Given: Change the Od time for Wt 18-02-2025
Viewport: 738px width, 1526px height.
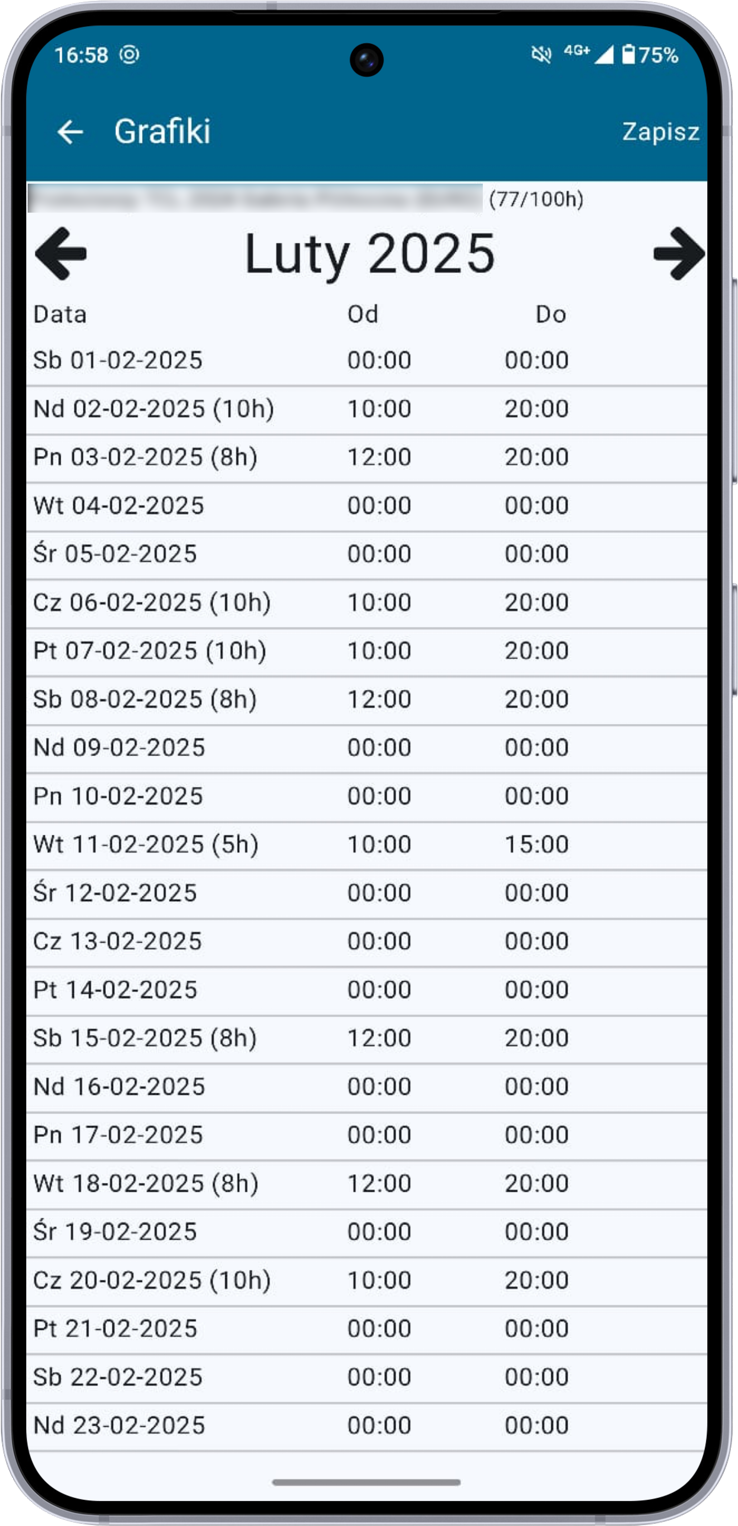Looking at the screenshot, I should (379, 1183).
